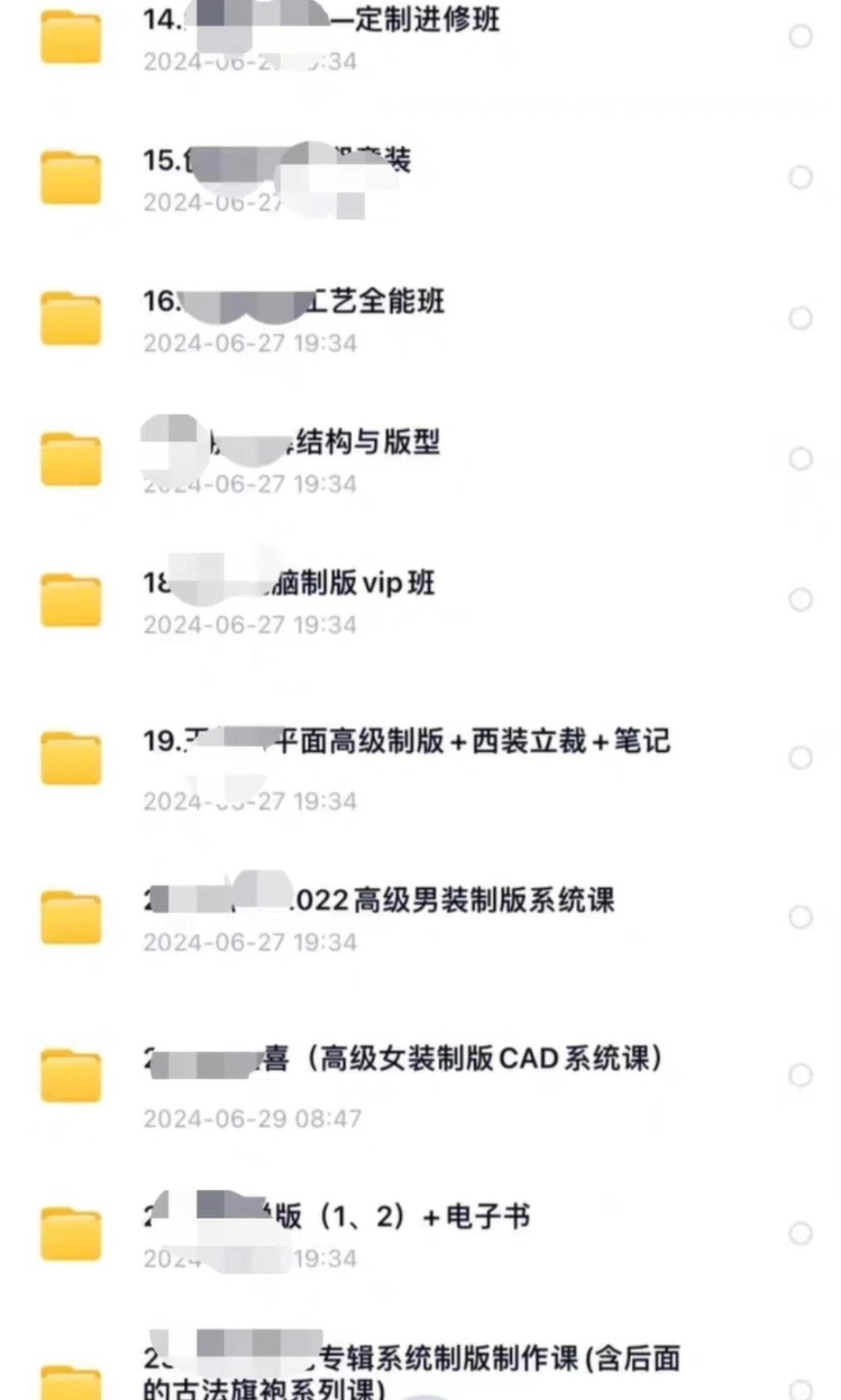Tick the selection circle for 结构与版型
The width and height of the screenshot is (841, 1400).
point(800,459)
